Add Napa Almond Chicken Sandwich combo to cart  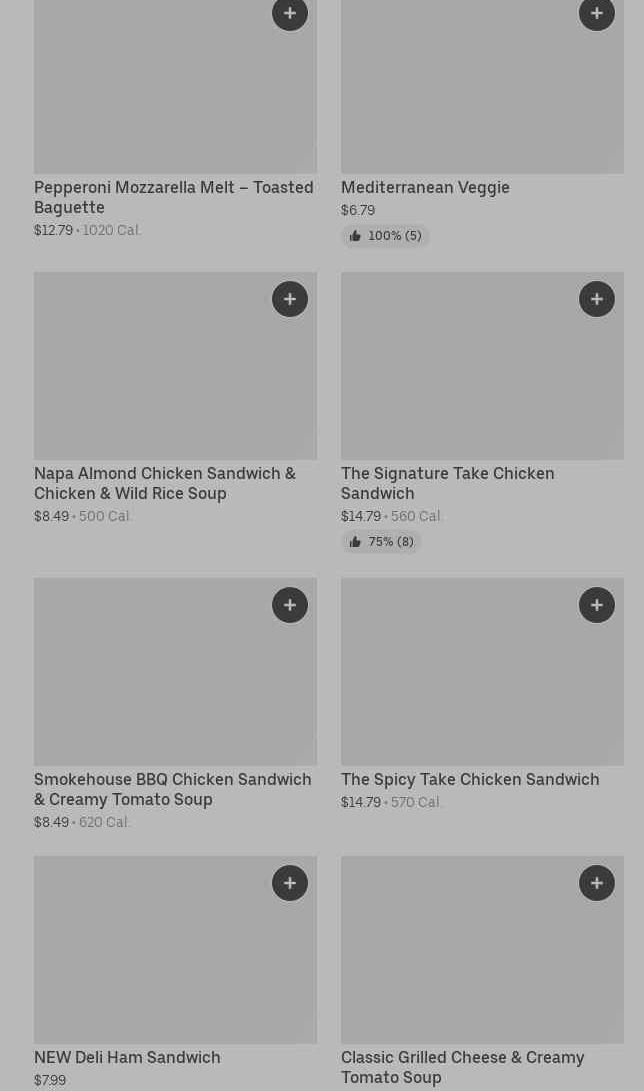290,299
